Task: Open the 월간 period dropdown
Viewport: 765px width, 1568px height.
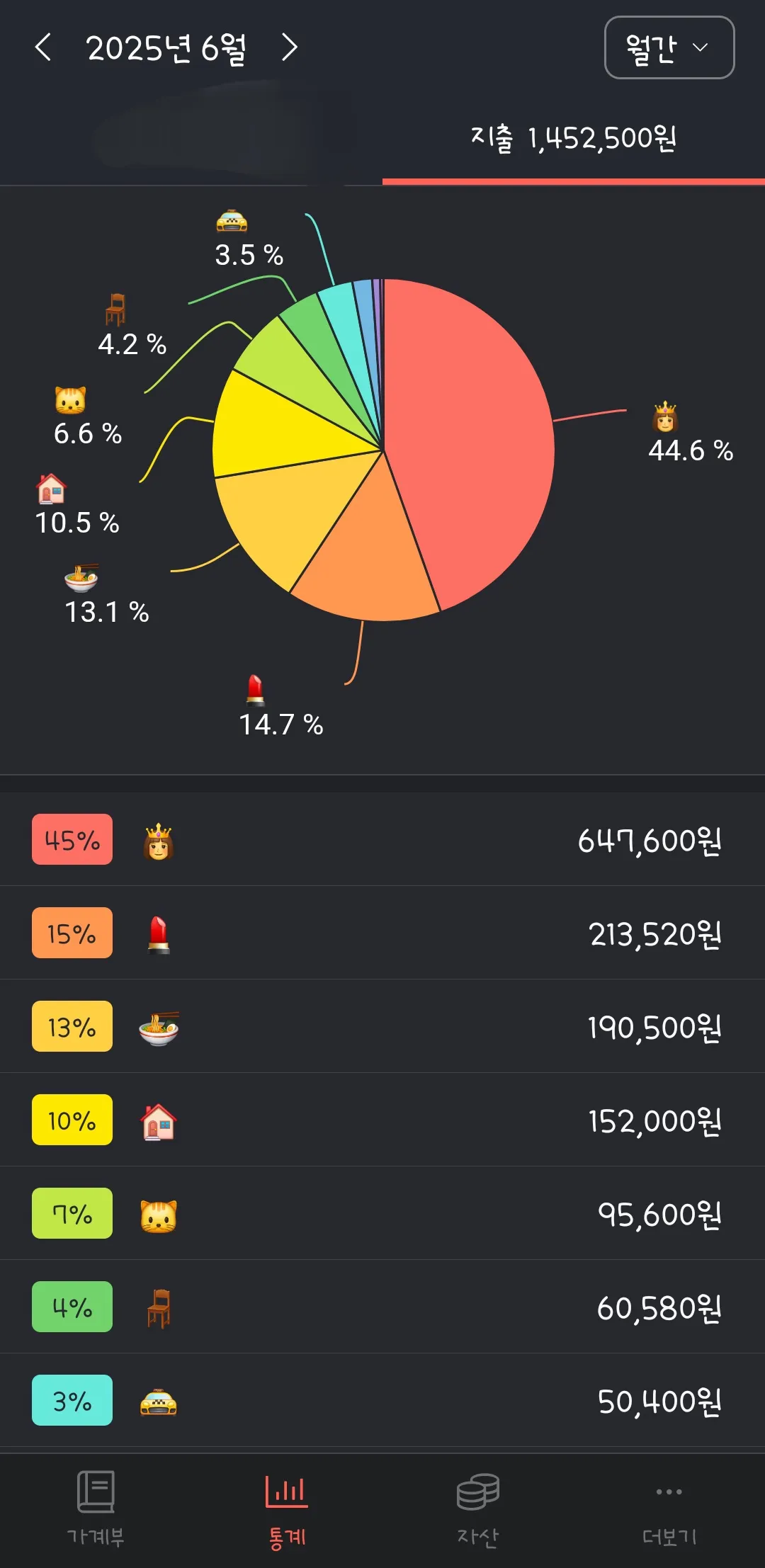Action: coord(669,47)
